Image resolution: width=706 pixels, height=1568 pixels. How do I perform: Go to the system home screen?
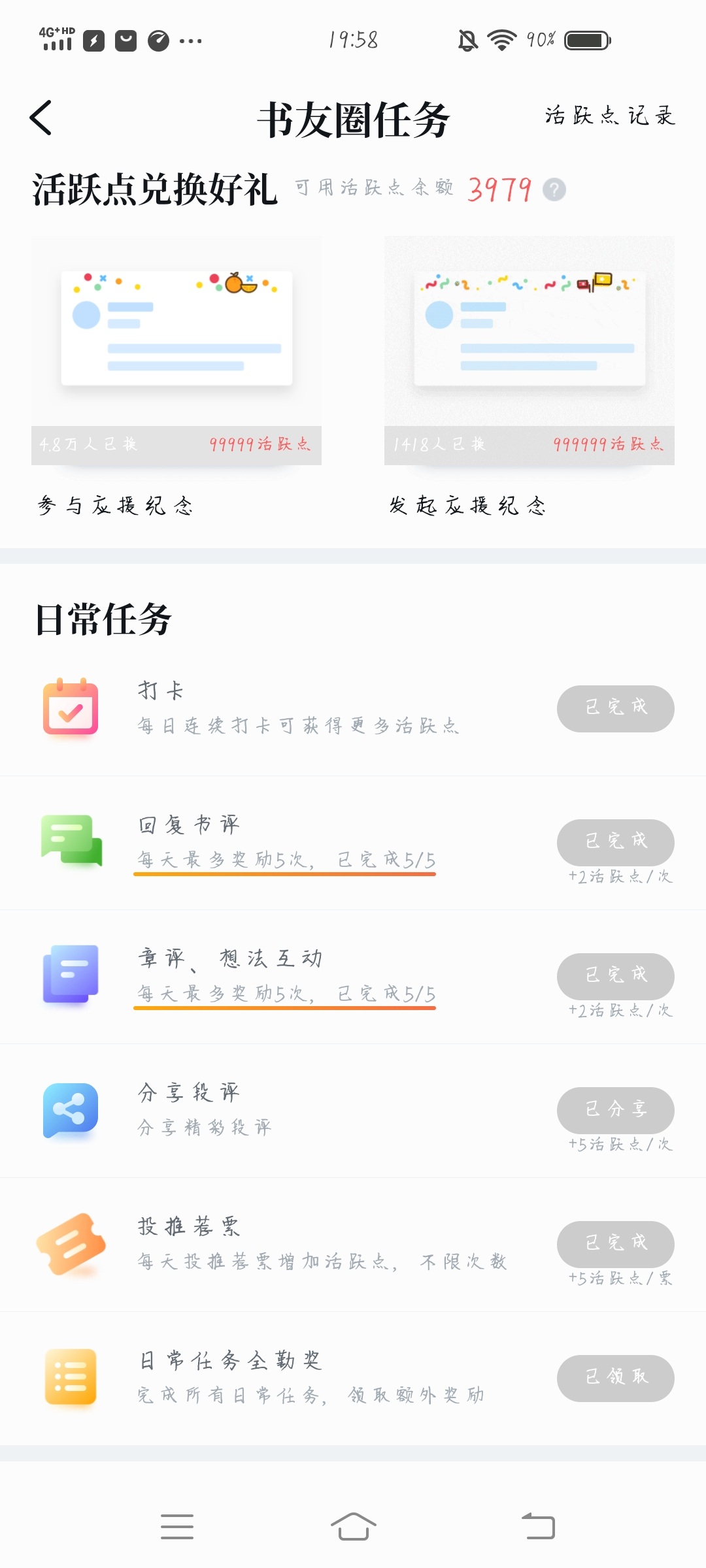[x=353, y=1527]
